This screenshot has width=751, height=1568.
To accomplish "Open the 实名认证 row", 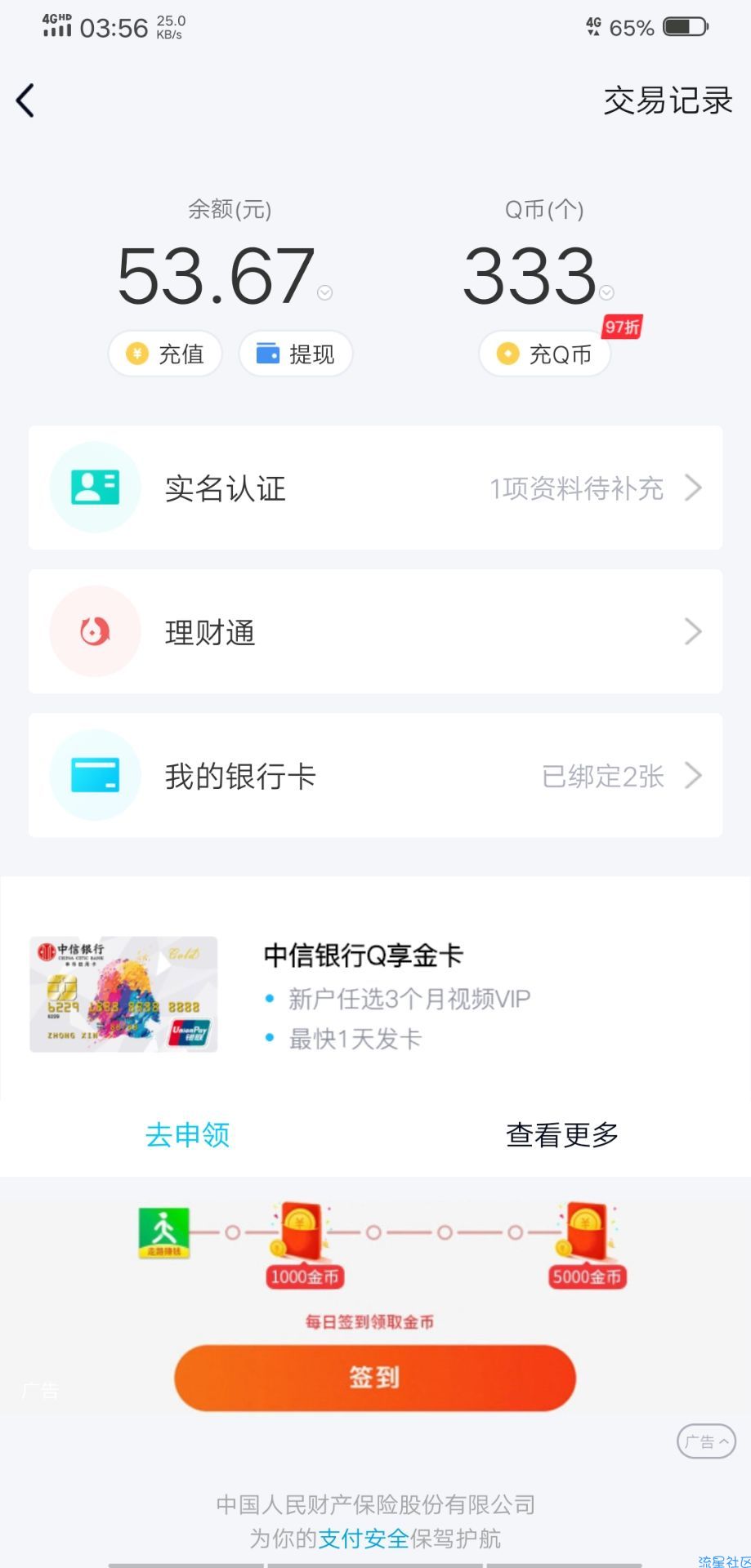I will [375, 488].
